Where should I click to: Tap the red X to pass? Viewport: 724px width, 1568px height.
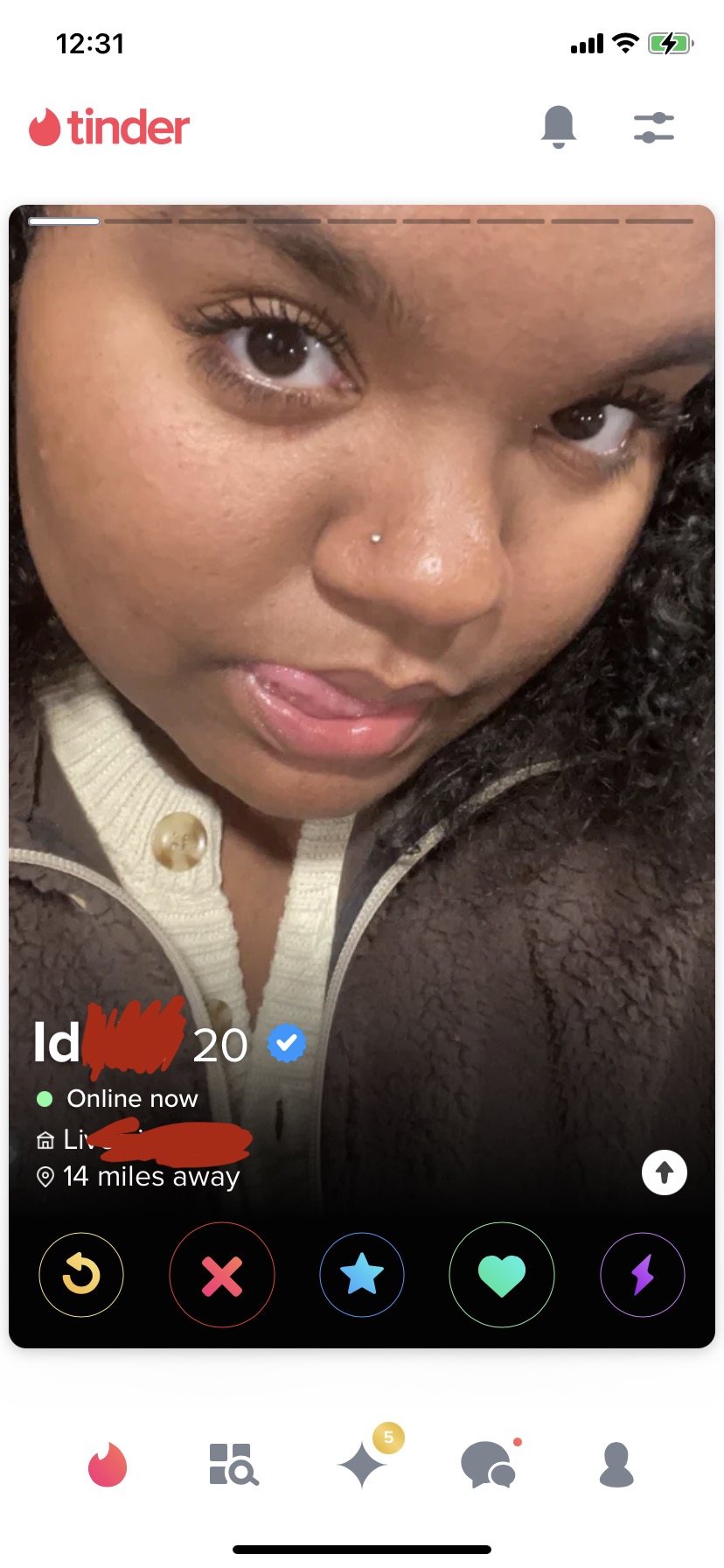[x=222, y=1275]
